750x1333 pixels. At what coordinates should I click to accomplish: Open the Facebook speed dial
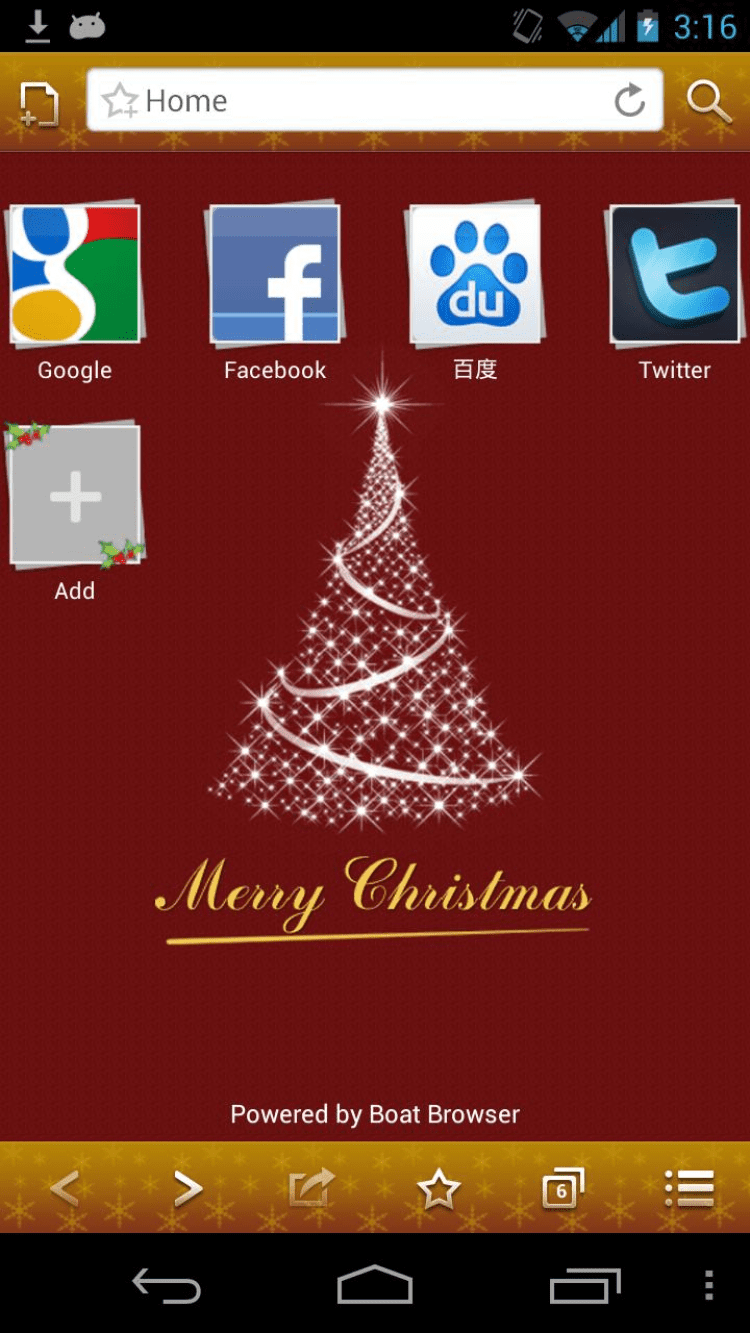pos(275,277)
